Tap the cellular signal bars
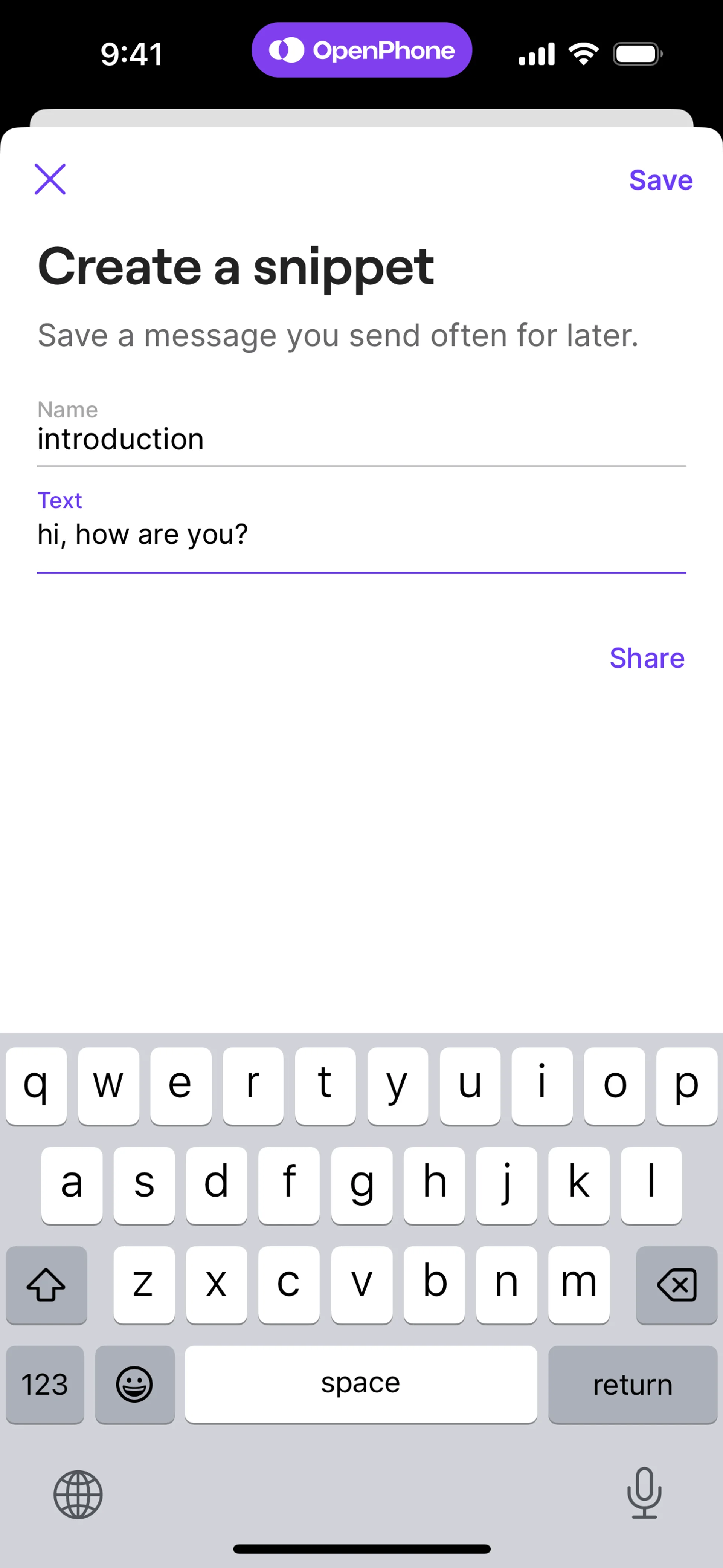 click(537, 53)
